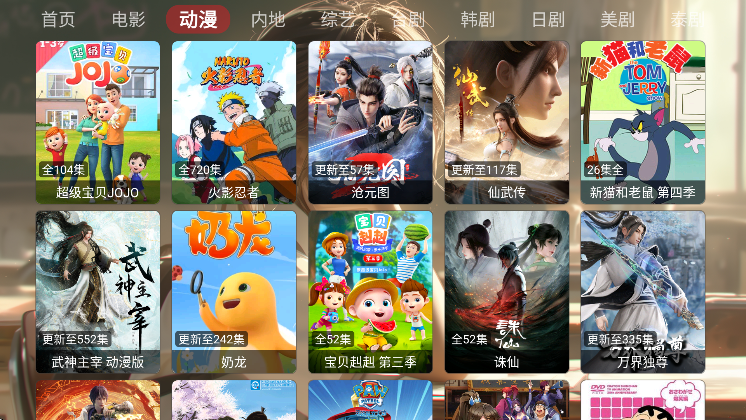This screenshot has height=420, width=746.
Task: Open the 超级宝贝JOJO anime card
Action: pyautogui.click(x=98, y=120)
